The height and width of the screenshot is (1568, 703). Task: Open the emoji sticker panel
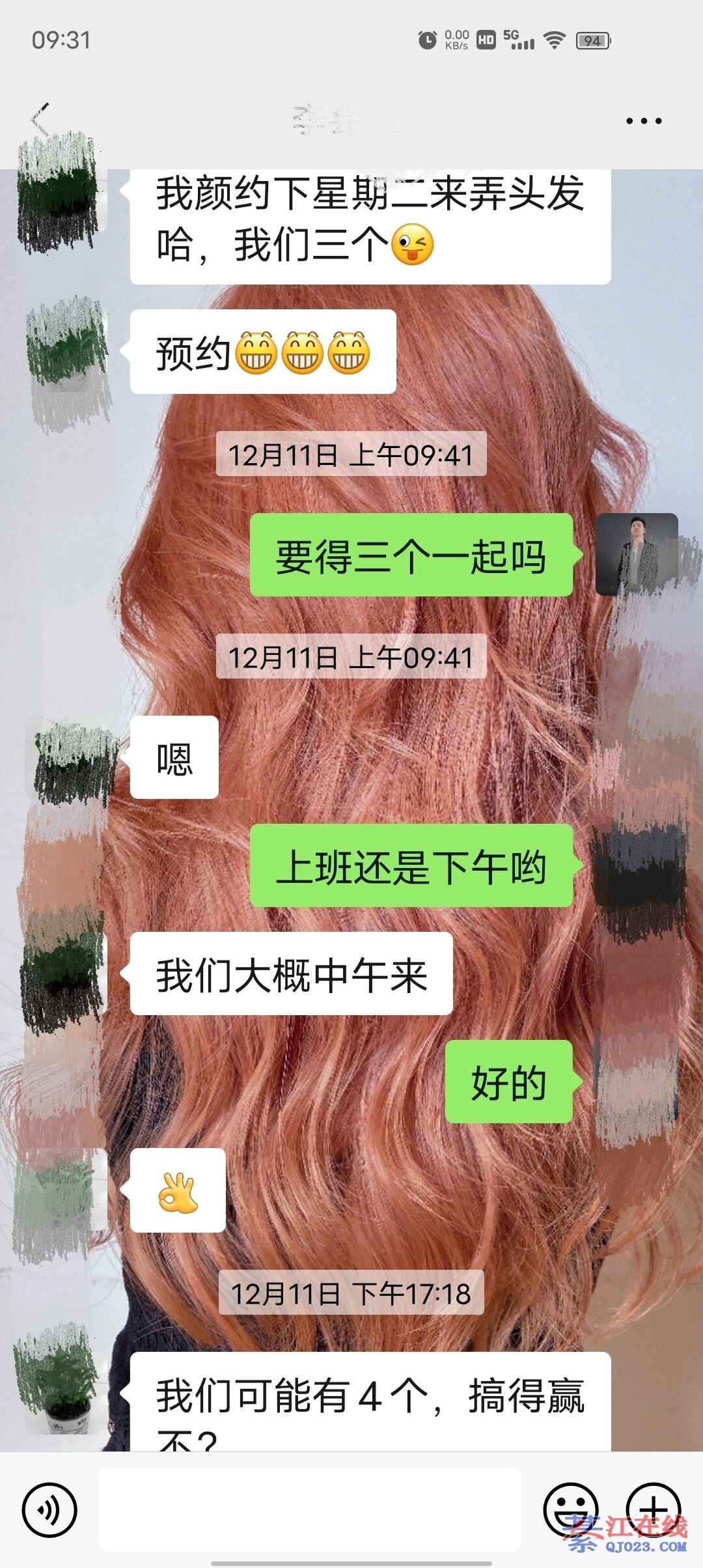[570, 1509]
